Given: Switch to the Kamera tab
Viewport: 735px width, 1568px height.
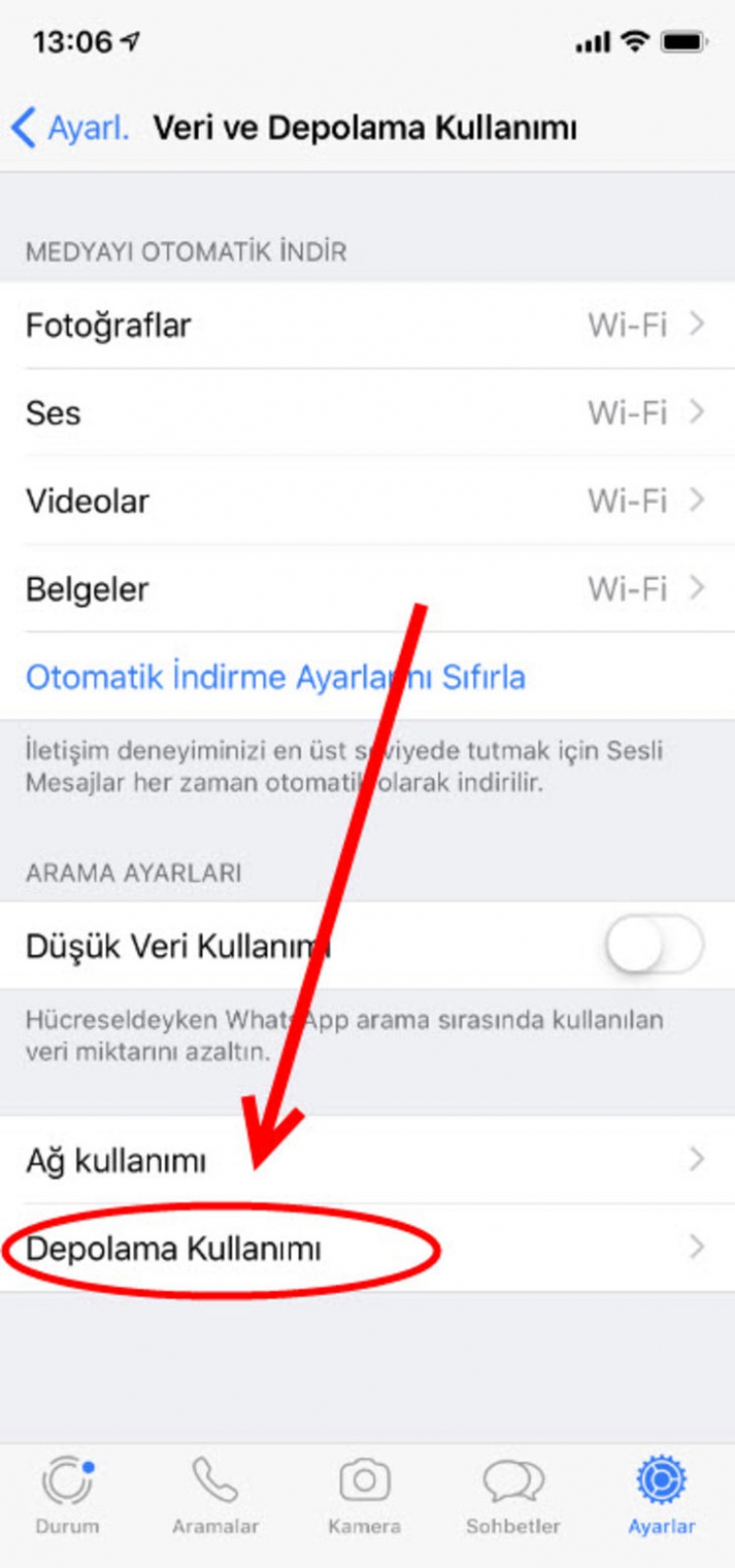Looking at the screenshot, I should tap(365, 1495).
